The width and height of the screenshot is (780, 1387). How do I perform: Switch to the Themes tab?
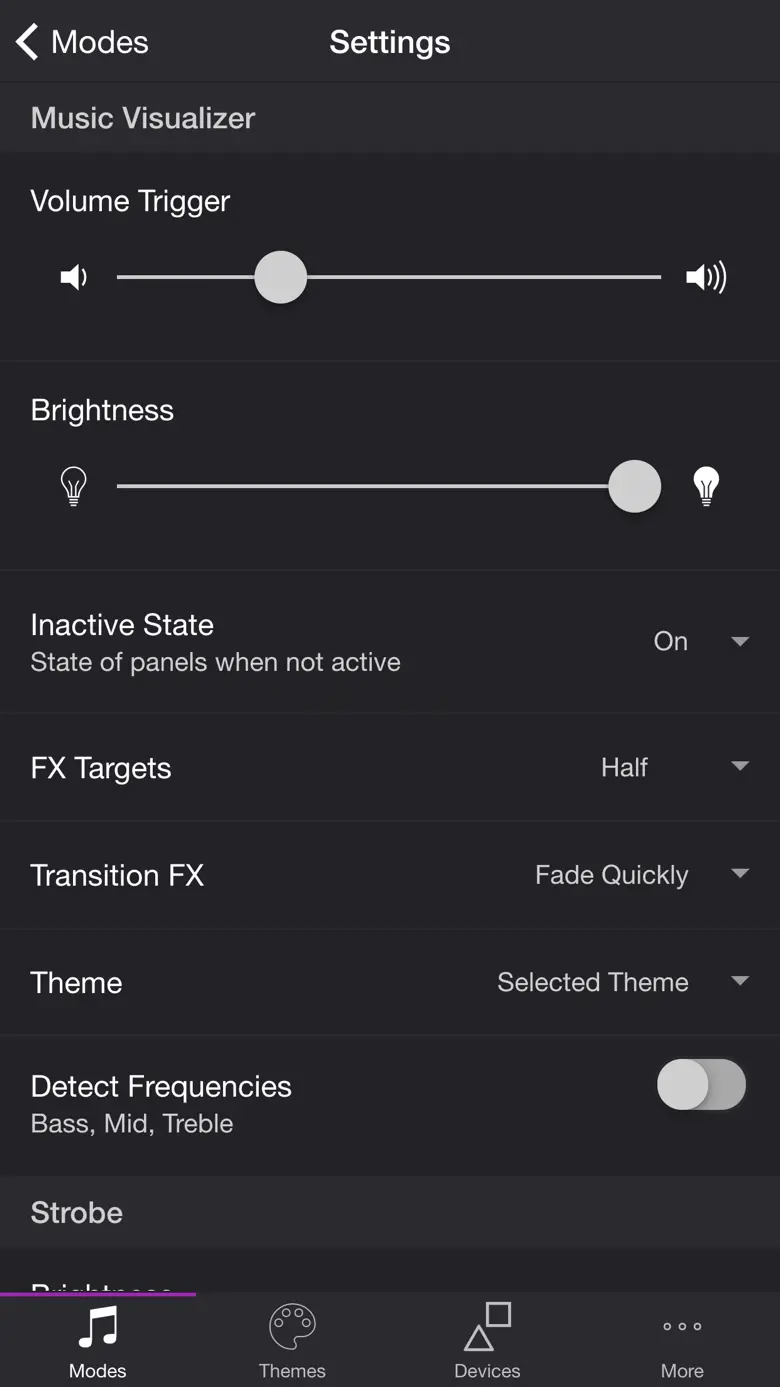pos(292,1340)
